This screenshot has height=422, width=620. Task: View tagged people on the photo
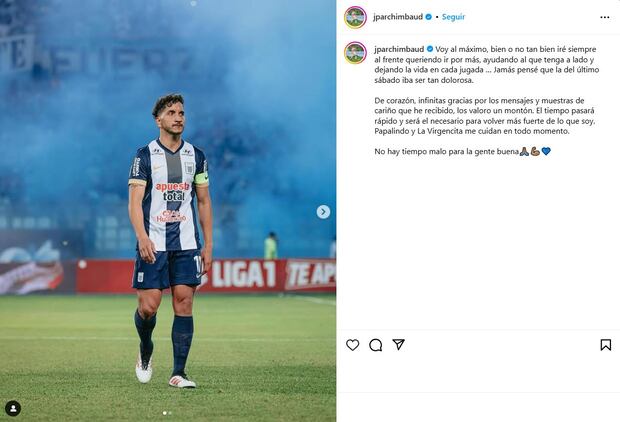(x=13, y=408)
